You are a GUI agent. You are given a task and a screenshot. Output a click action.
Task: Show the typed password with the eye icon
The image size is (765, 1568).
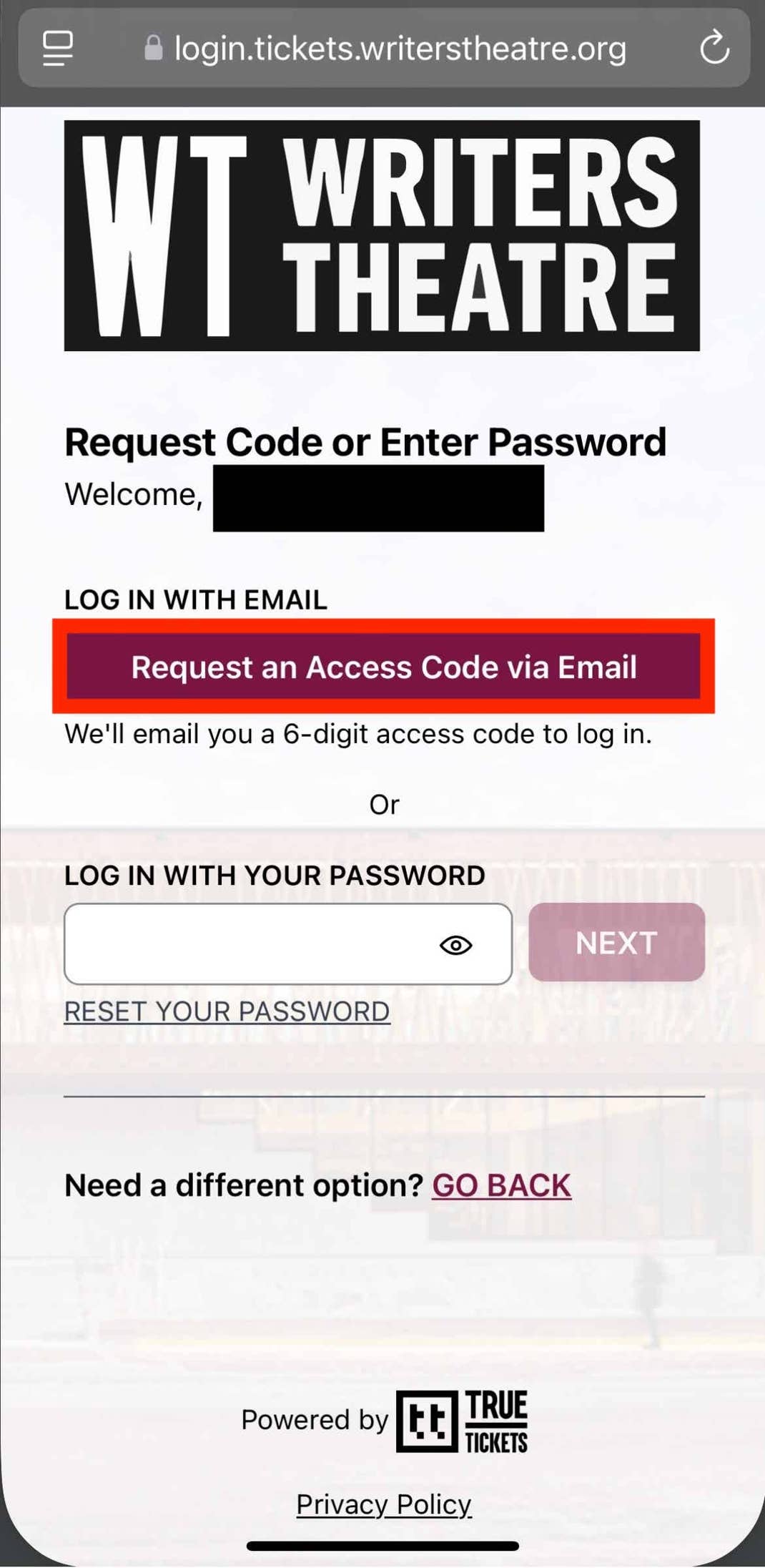click(455, 945)
